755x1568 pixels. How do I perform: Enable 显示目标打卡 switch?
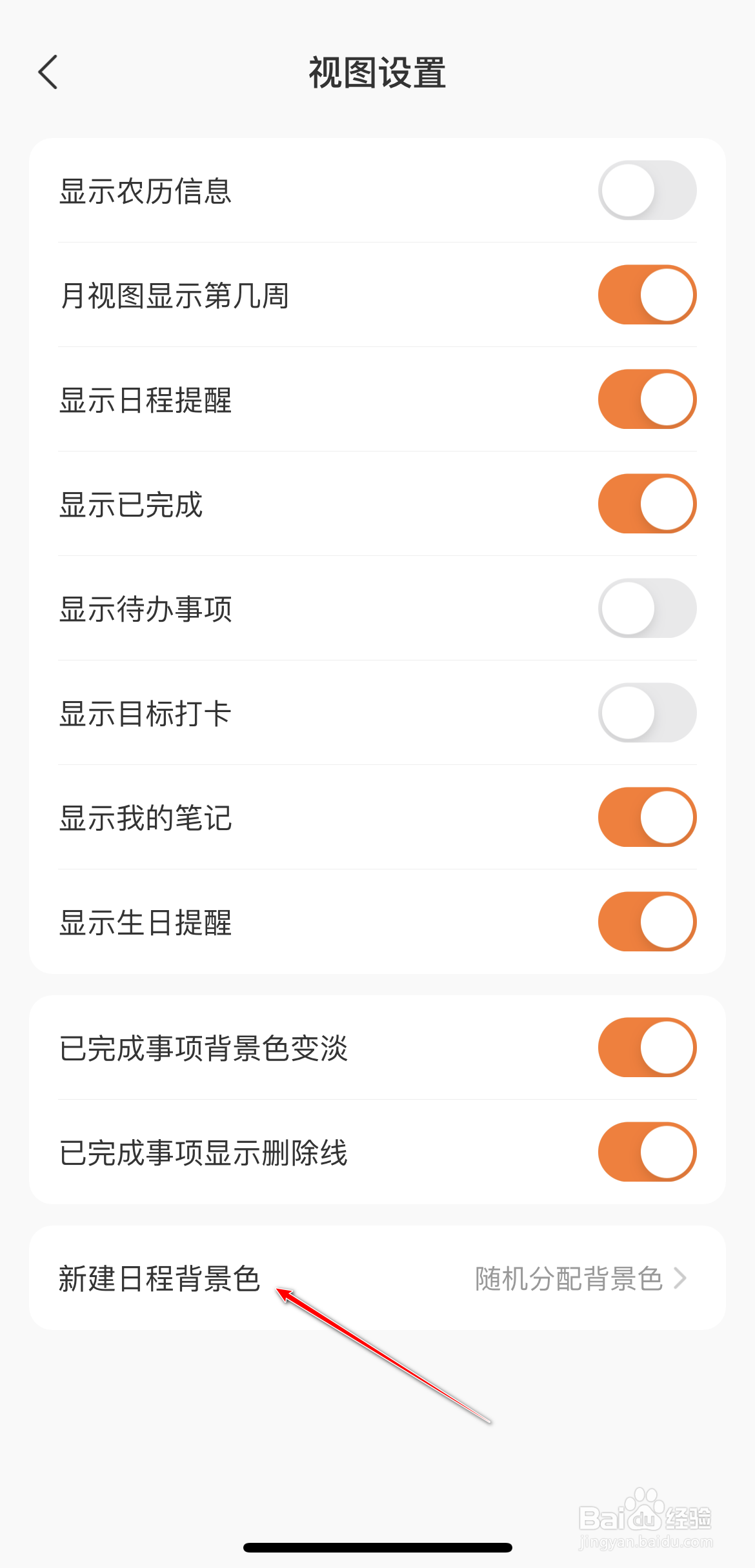click(x=647, y=713)
